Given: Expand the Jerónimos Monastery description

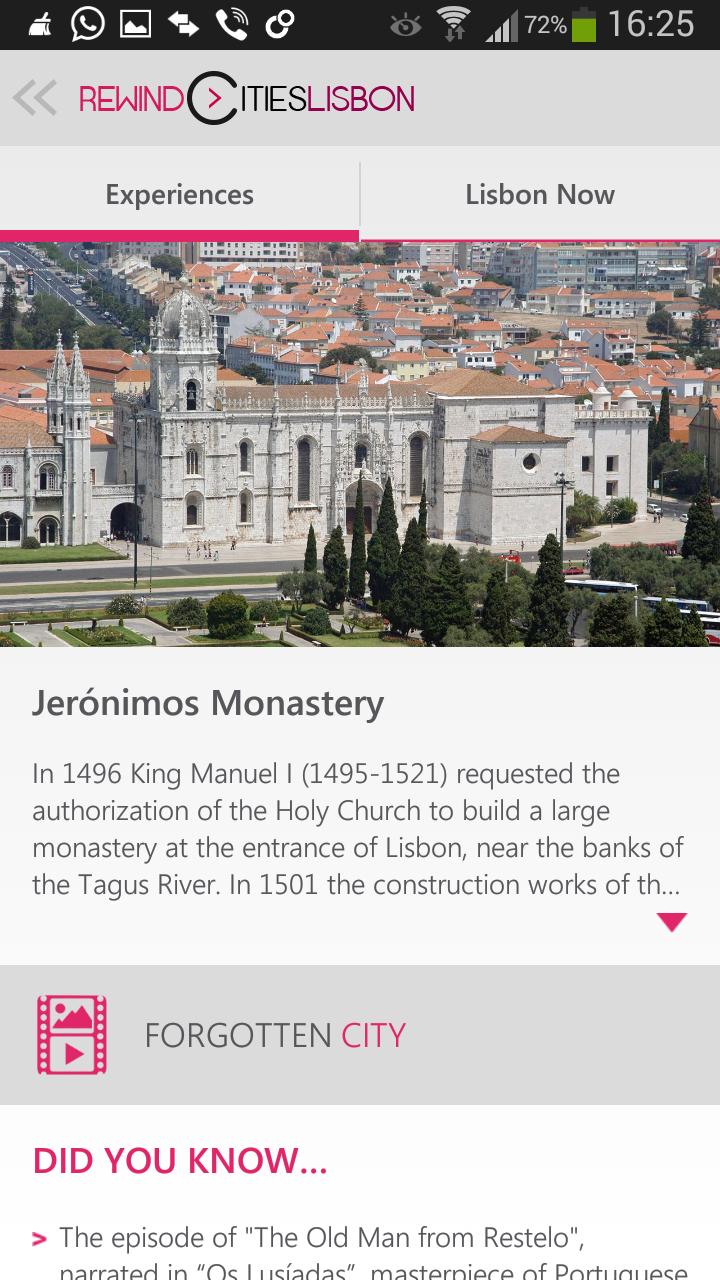Looking at the screenshot, I should [671, 922].
